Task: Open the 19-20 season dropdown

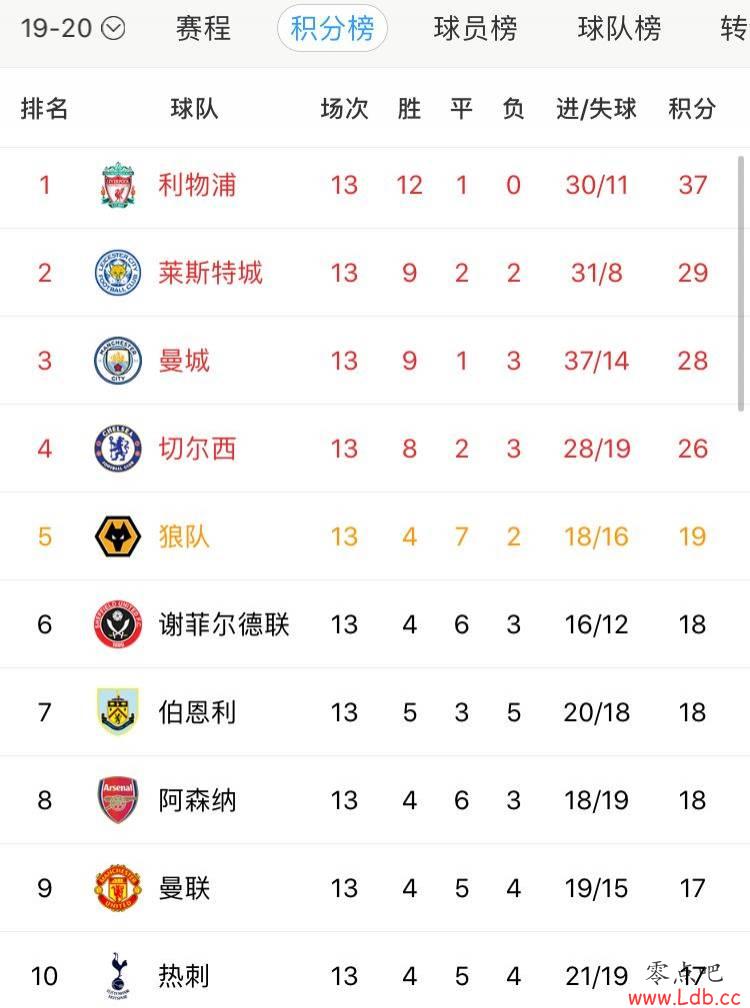Action: (x=73, y=28)
